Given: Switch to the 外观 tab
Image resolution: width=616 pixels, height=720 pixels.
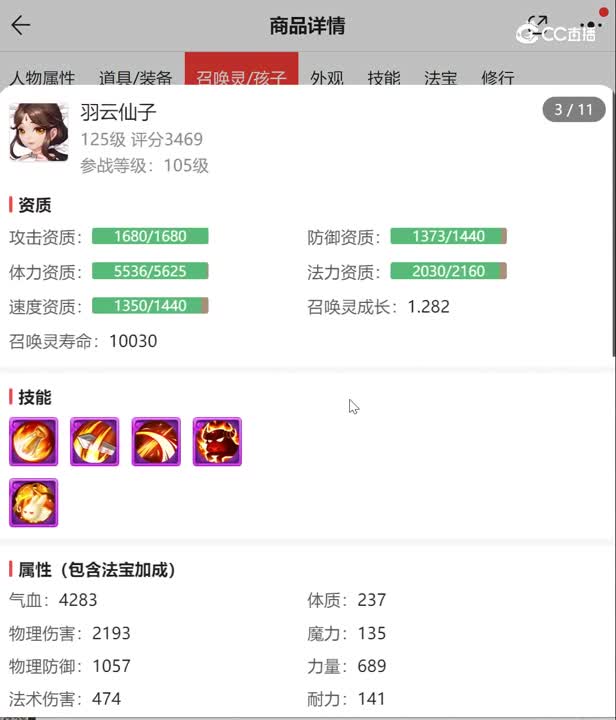Looking at the screenshot, I should [x=327, y=77].
